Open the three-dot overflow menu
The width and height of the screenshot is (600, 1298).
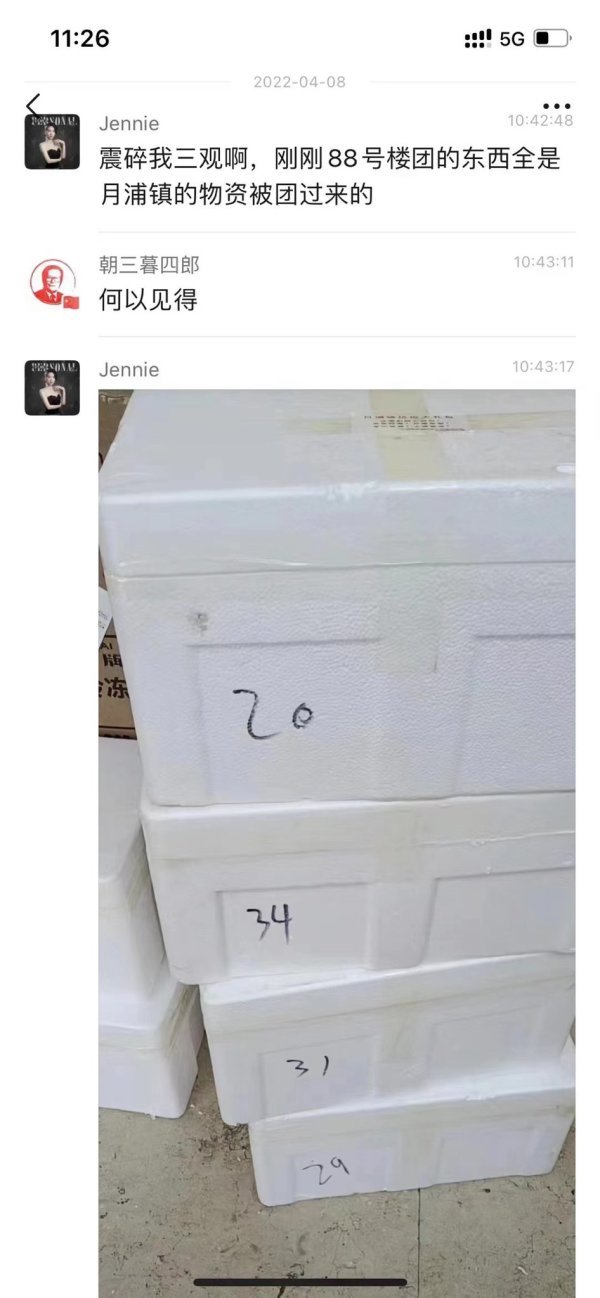556,106
